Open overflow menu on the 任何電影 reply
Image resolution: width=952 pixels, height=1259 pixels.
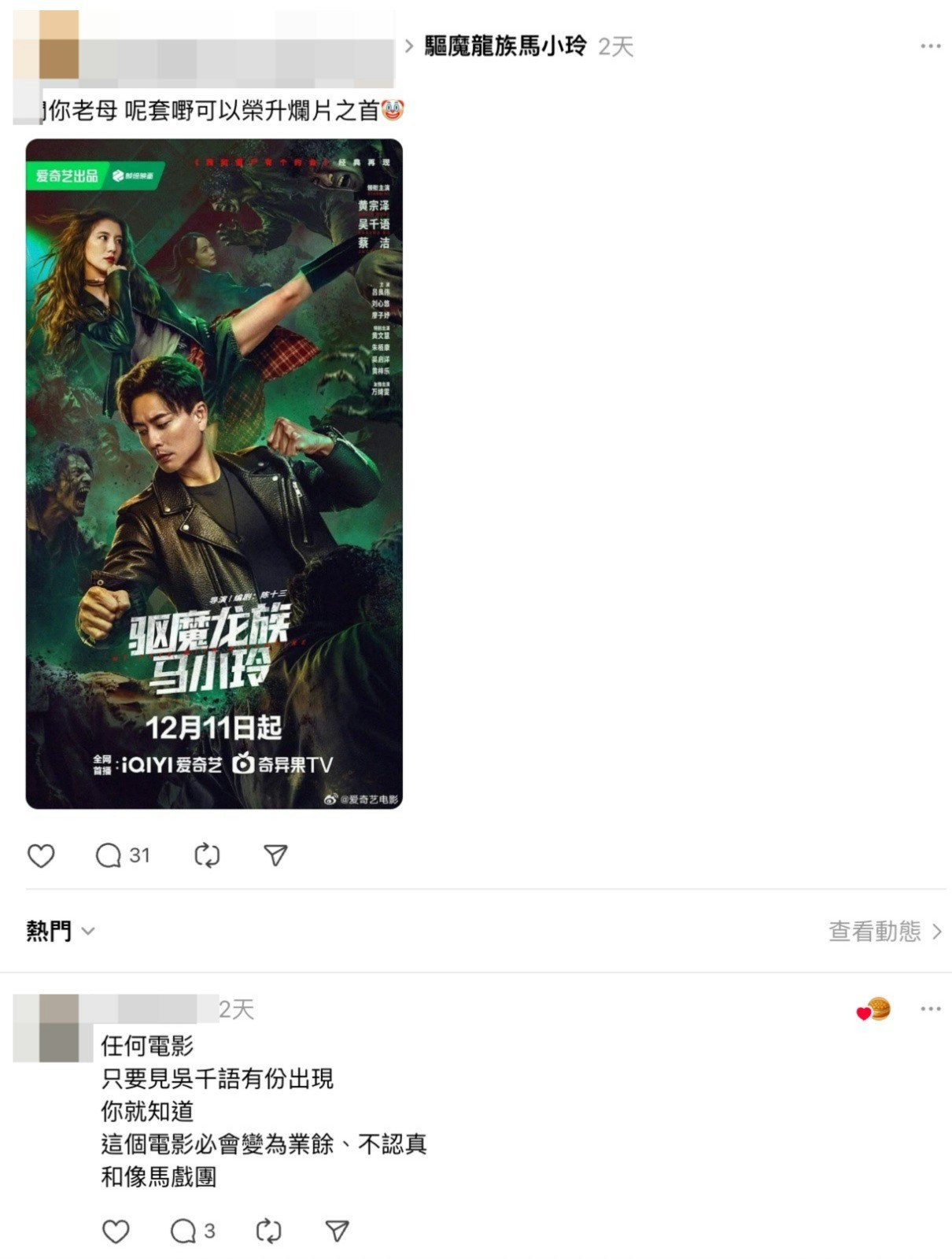930,1009
